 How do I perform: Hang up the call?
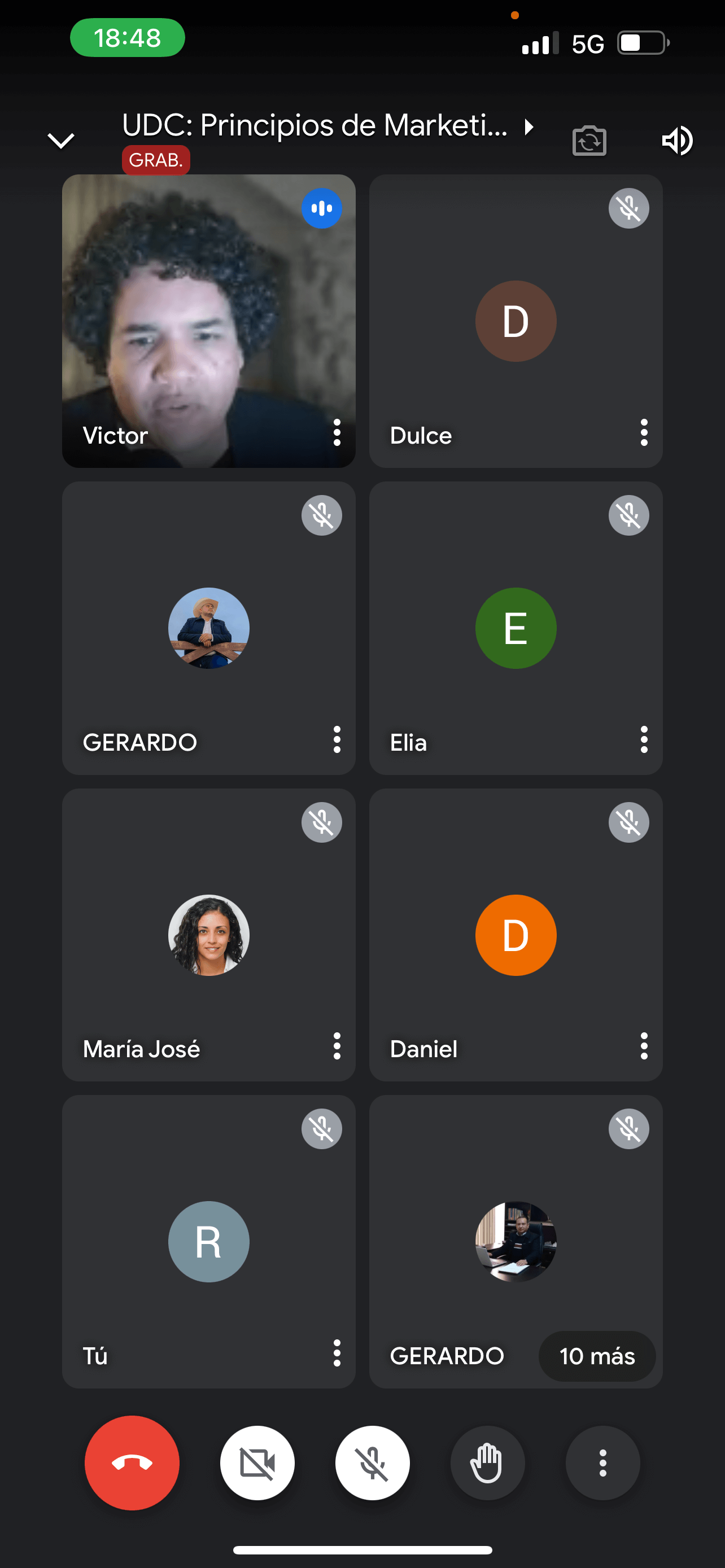point(132,1462)
